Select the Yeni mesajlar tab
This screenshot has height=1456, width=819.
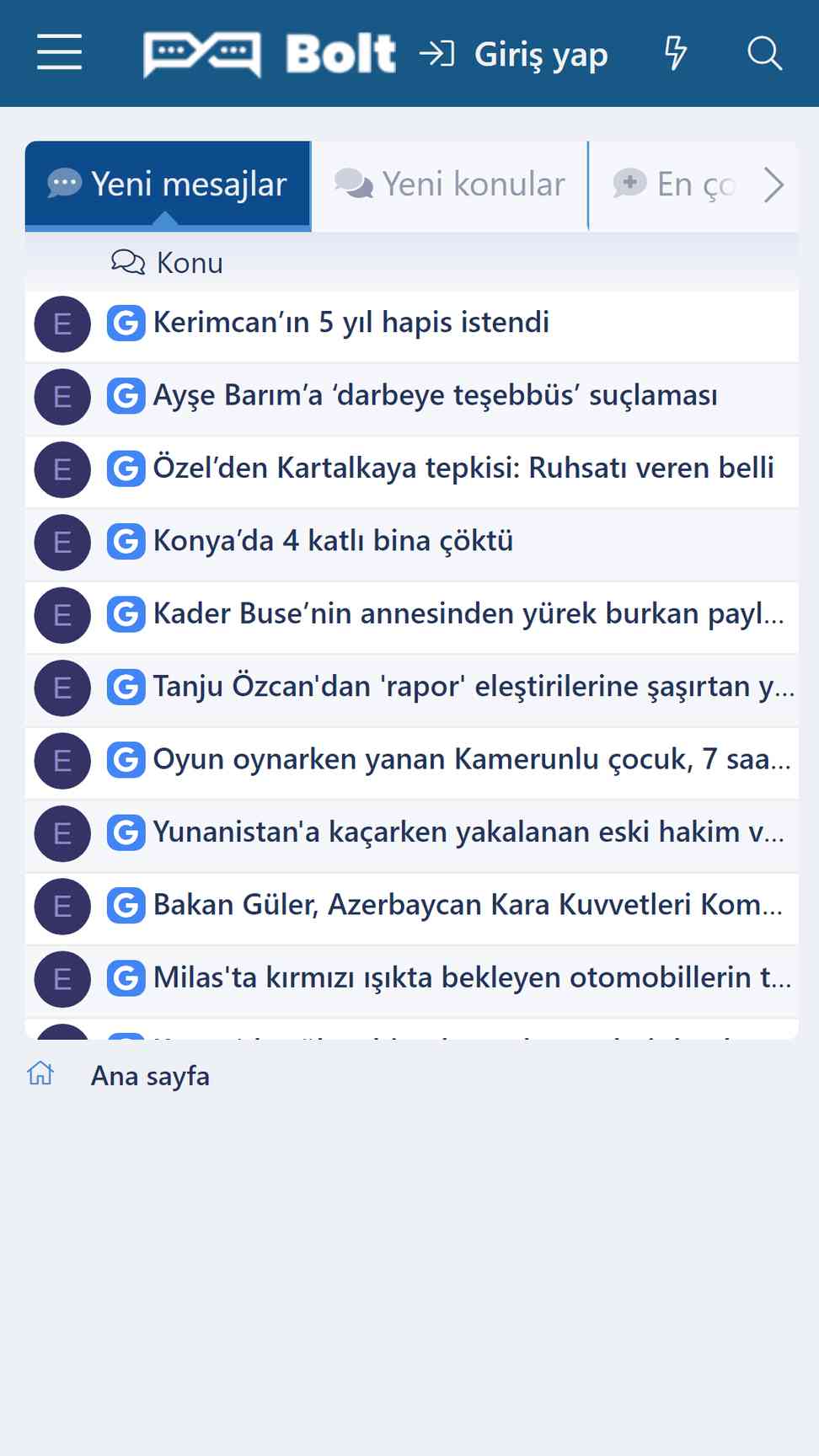[168, 185]
